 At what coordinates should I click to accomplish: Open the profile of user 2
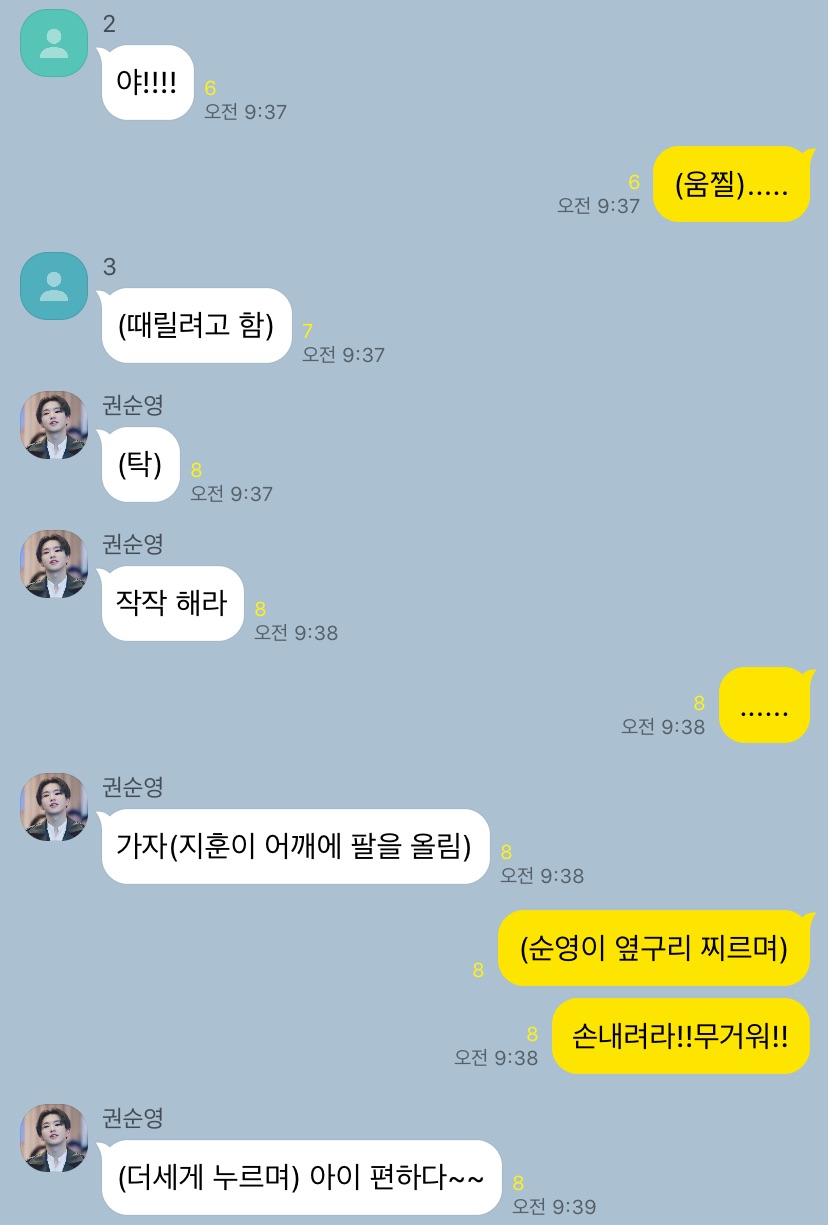pos(54,43)
